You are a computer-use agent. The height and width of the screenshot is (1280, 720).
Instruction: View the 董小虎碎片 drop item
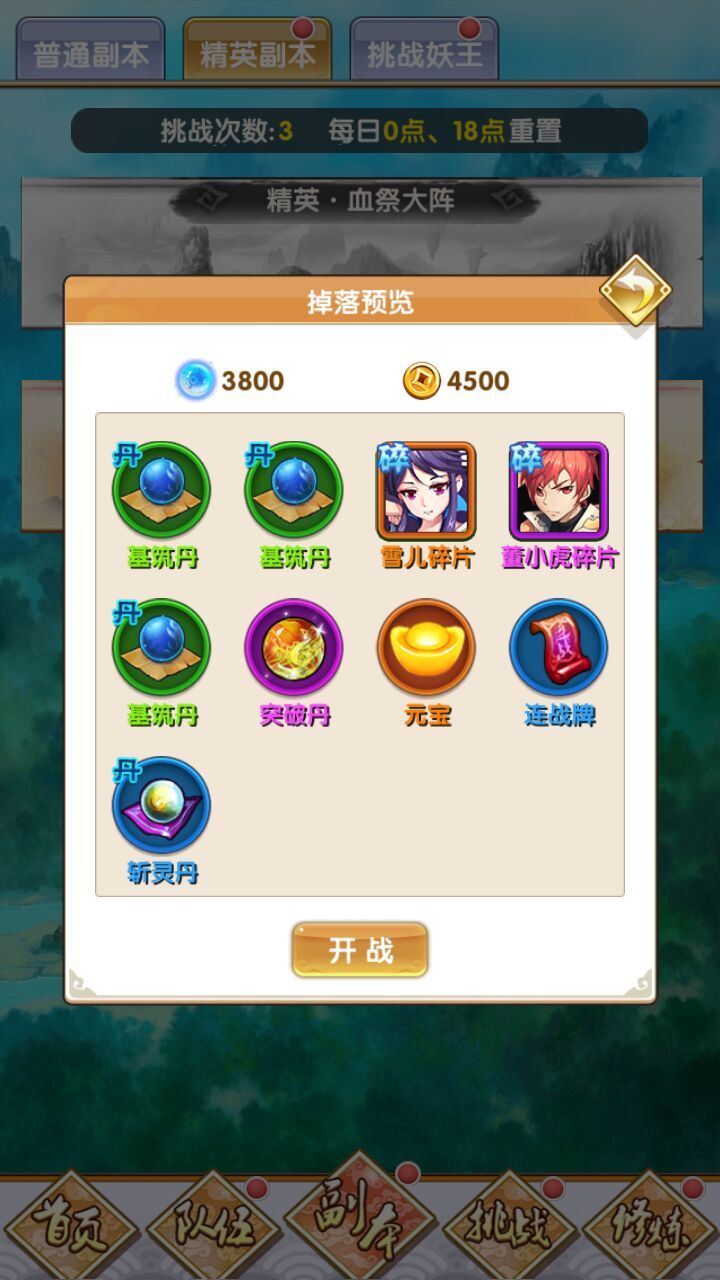tap(558, 491)
